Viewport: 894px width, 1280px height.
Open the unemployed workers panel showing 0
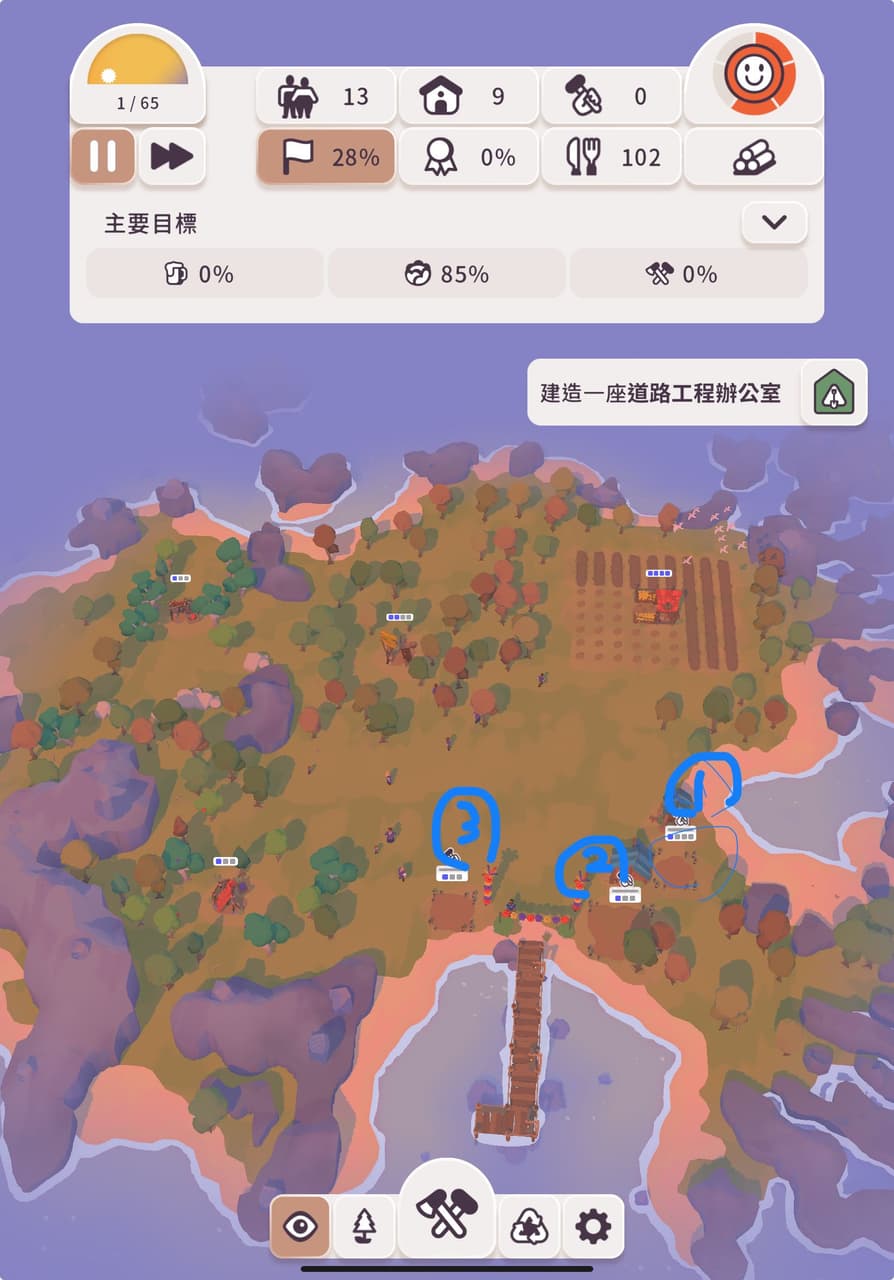[x=609, y=97]
